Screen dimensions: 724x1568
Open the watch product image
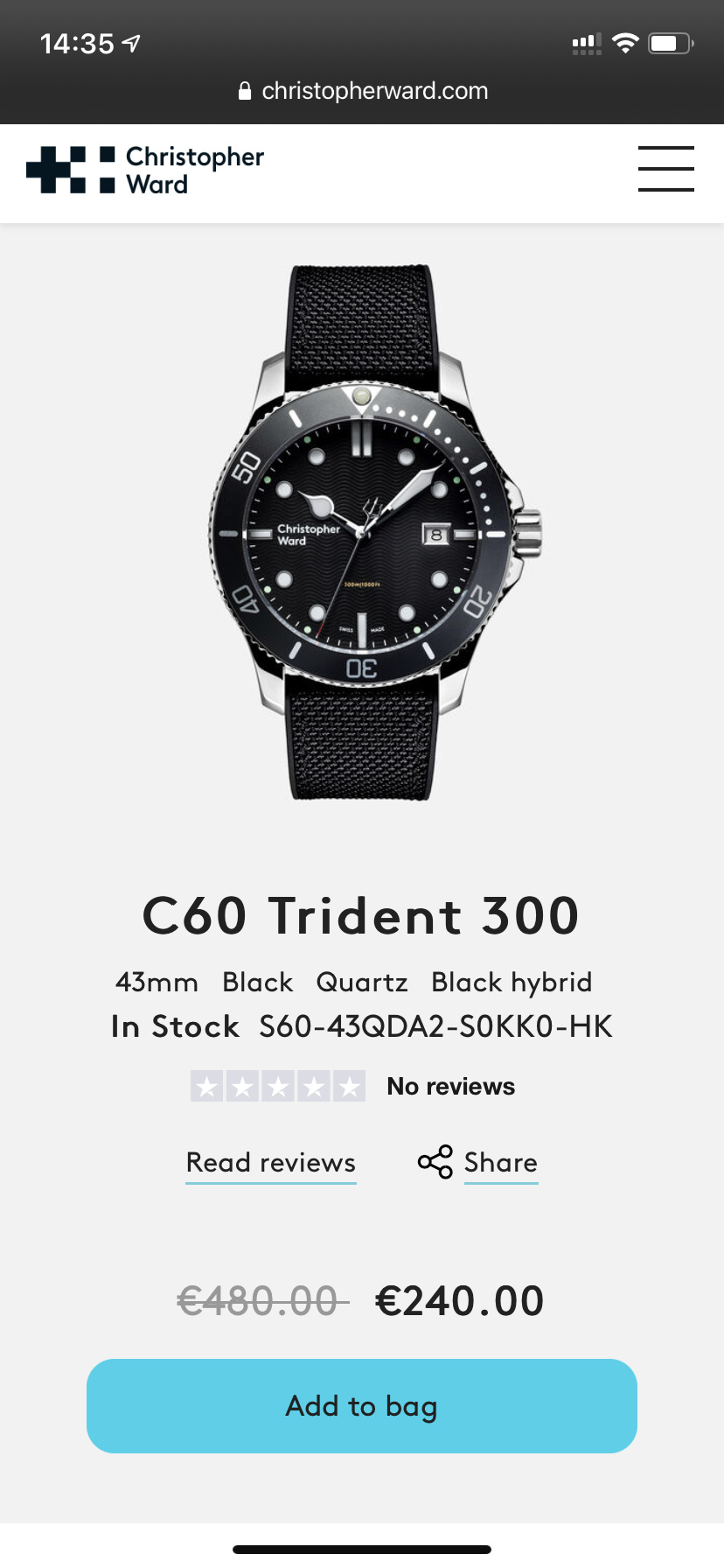coord(362,532)
